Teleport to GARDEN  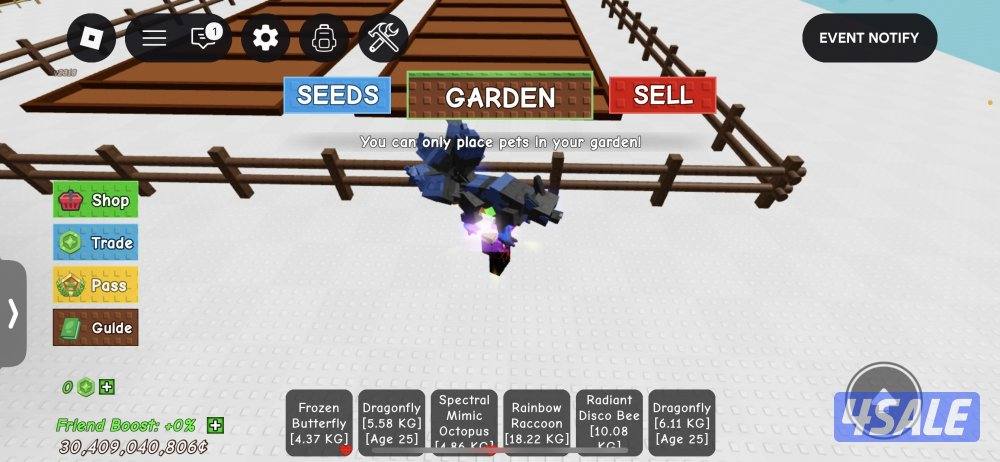[499, 97]
